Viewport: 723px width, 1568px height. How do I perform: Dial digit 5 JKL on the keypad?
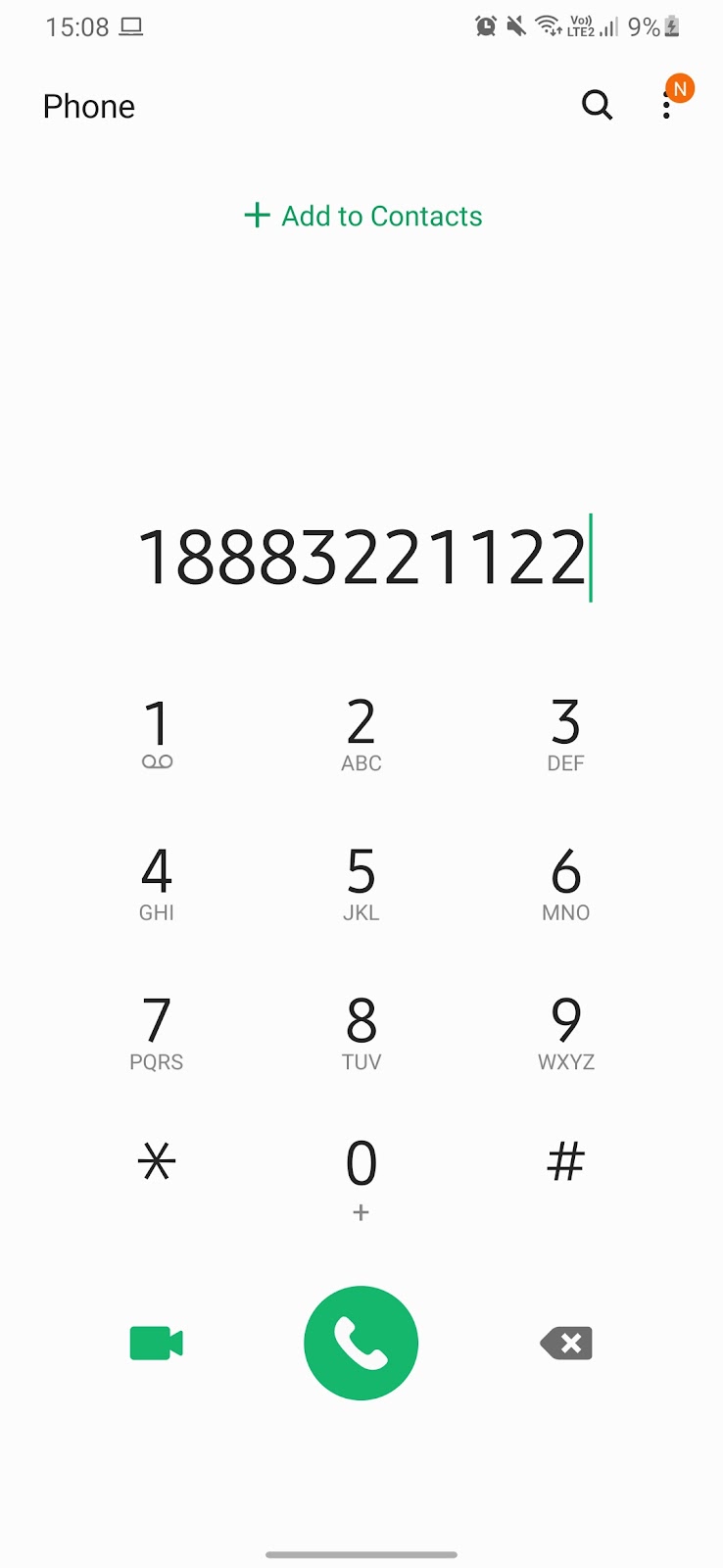pyautogui.click(x=361, y=883)
